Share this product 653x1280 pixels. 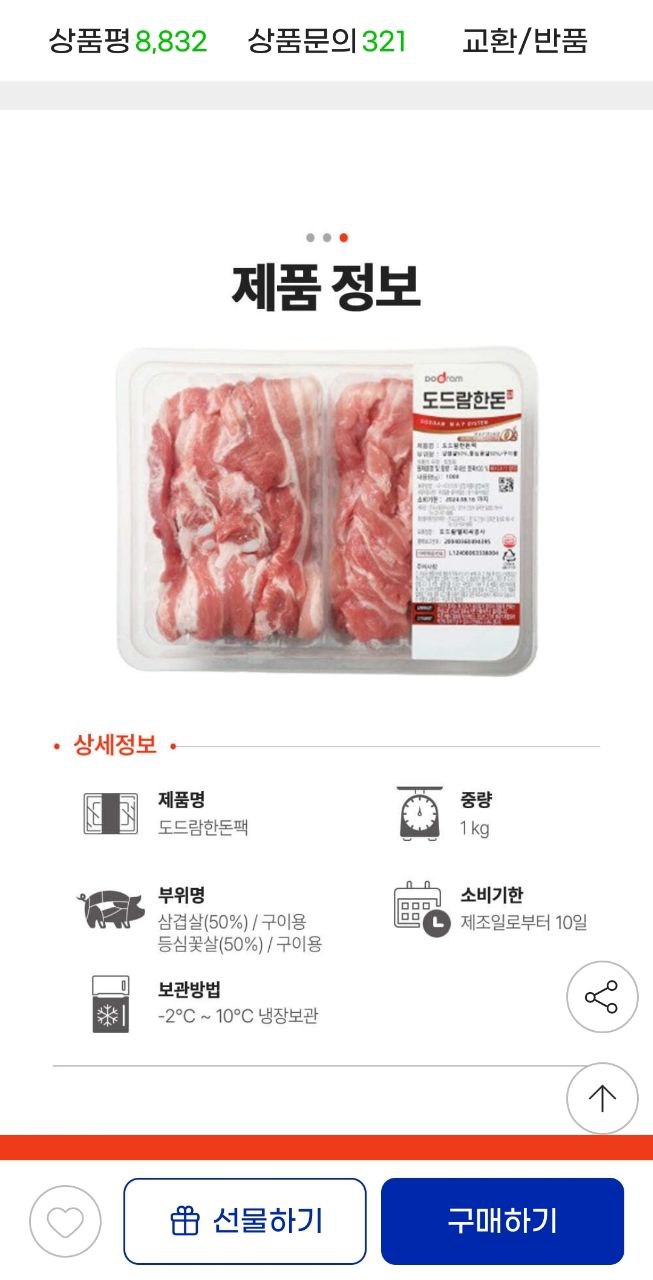click(601, 997)
